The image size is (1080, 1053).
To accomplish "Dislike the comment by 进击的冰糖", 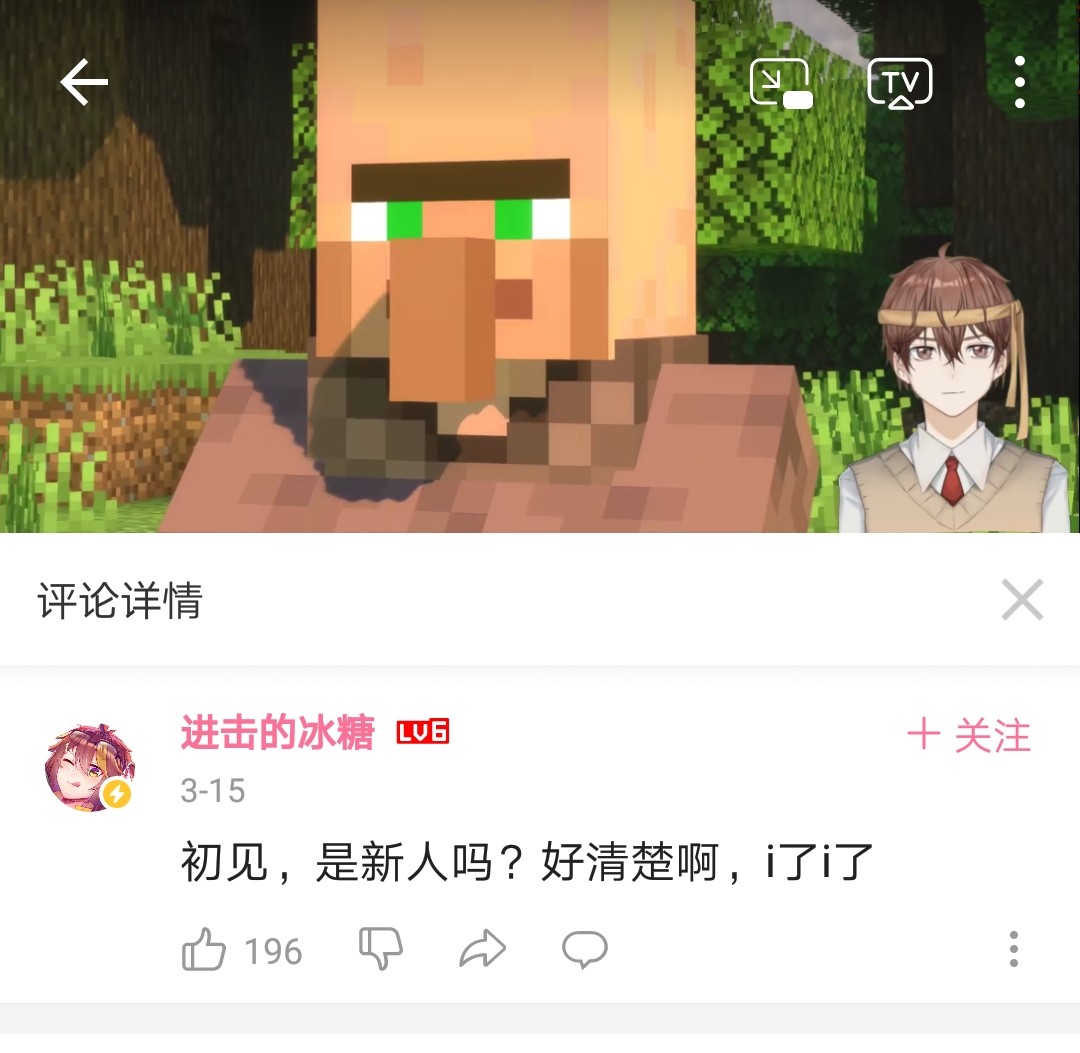I will click(x=381, y=948).
